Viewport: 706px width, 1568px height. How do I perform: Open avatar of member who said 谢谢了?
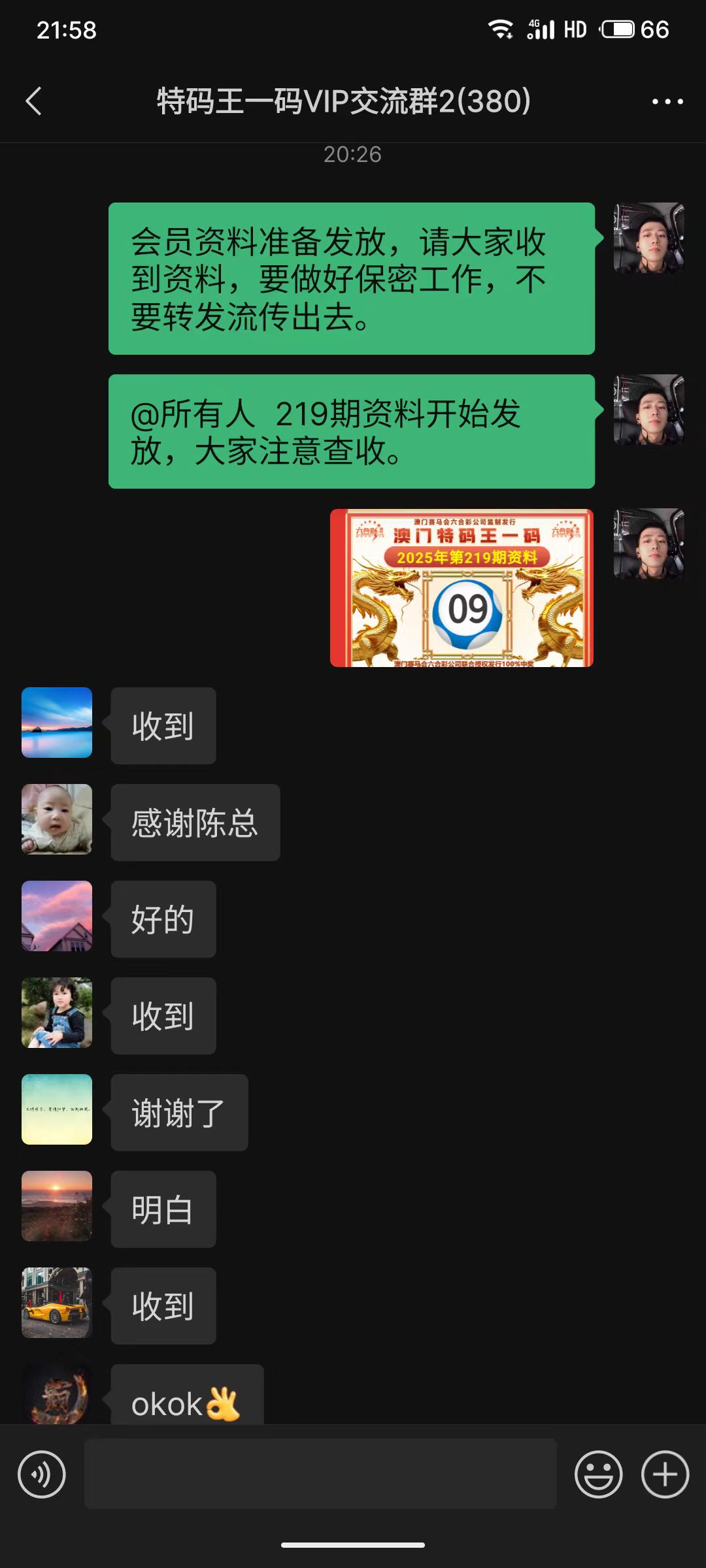point(57,1109)
